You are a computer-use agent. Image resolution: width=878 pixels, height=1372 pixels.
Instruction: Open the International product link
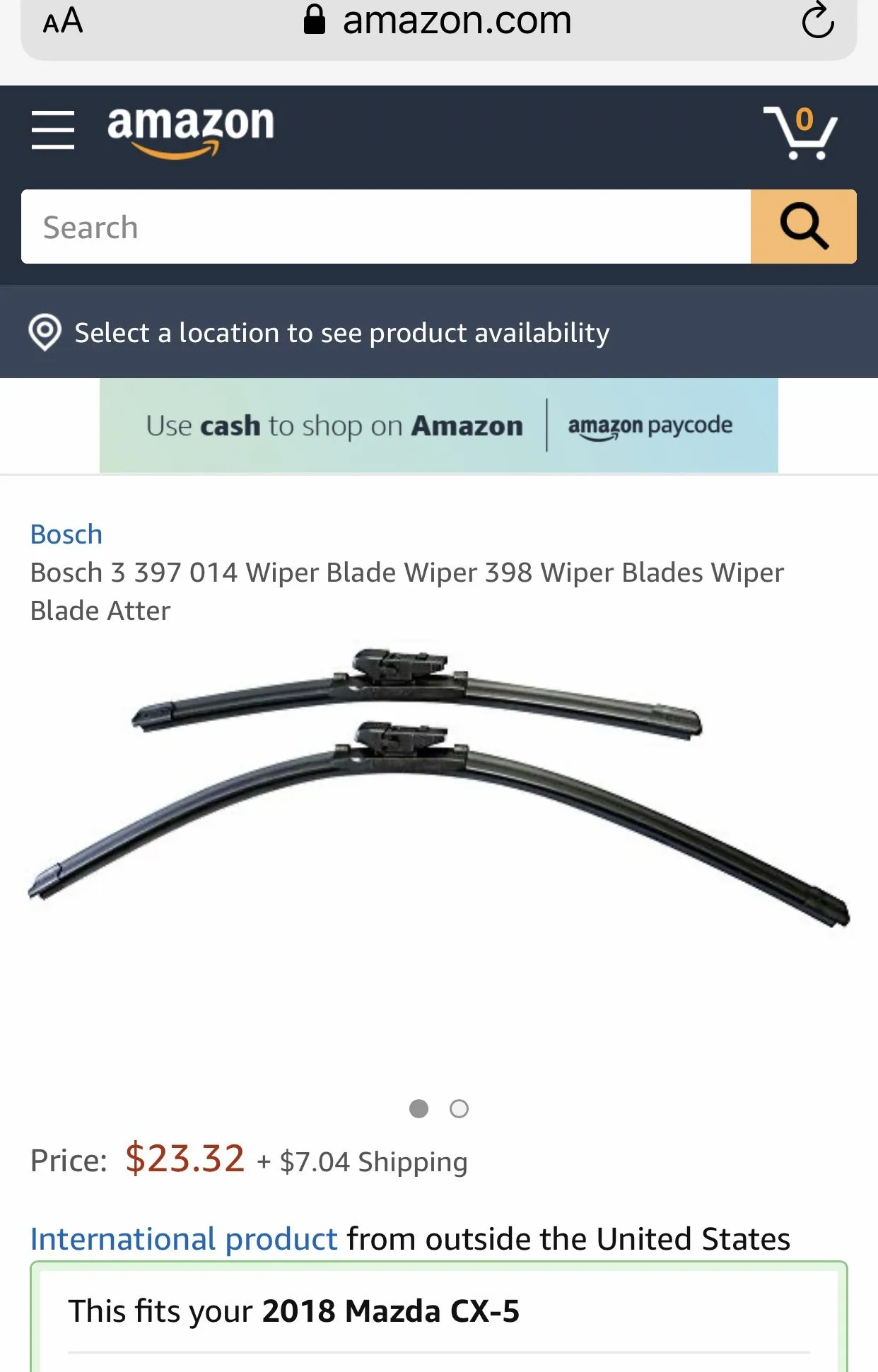(184, 1239)
